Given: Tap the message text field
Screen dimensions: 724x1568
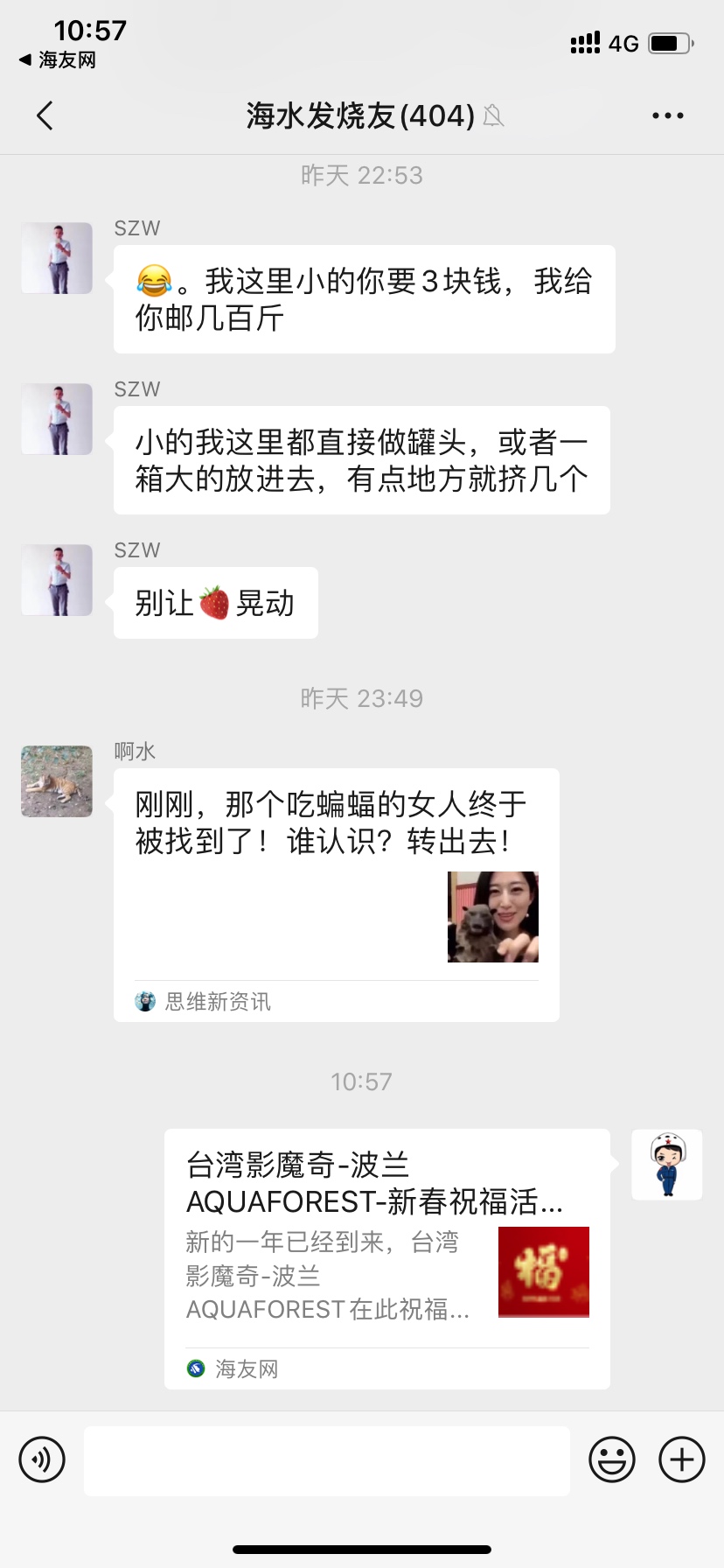Looking at the screenshot, I should (x=326, y=1460).
